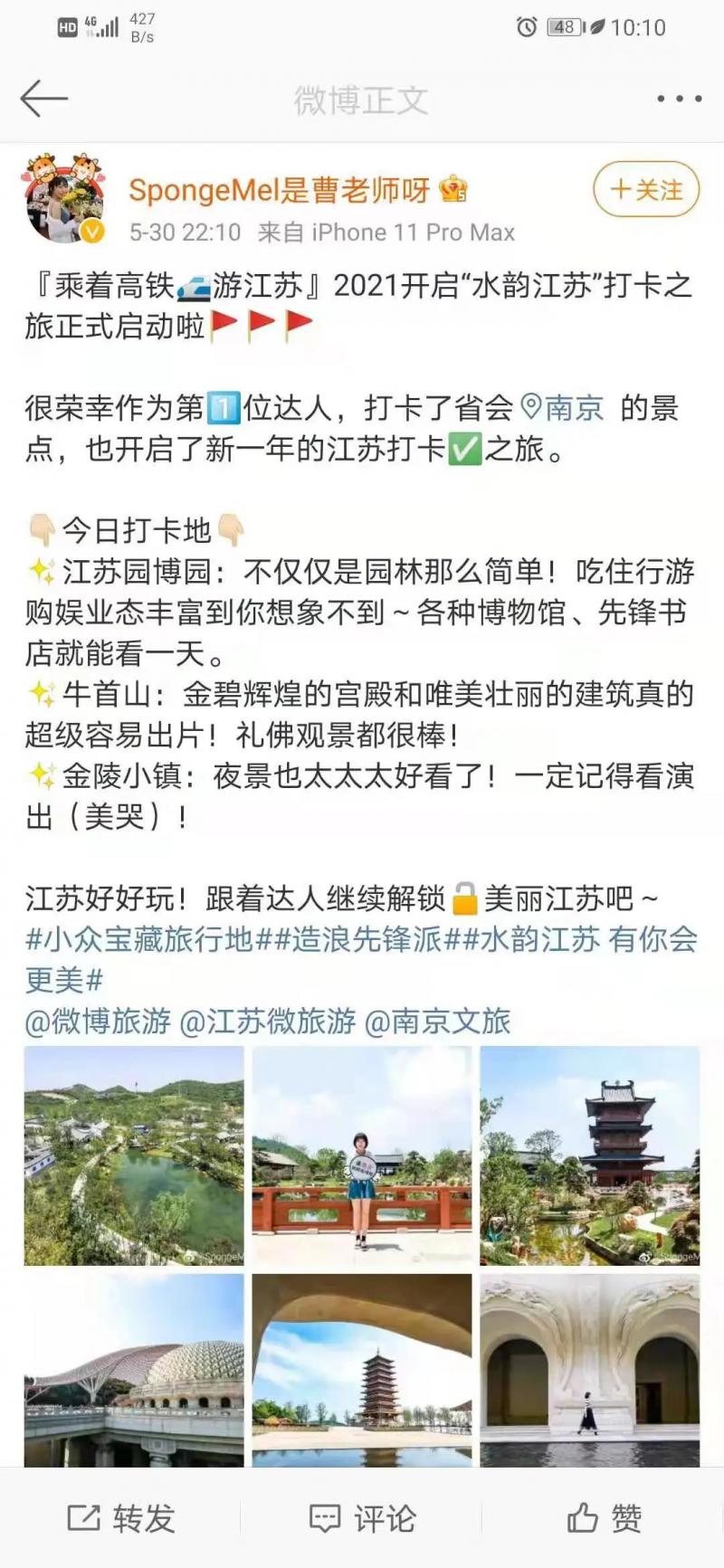This screenshot has width=724, height=1568.
Task: View the domed palace building photo
Action: click(134, 1370)
